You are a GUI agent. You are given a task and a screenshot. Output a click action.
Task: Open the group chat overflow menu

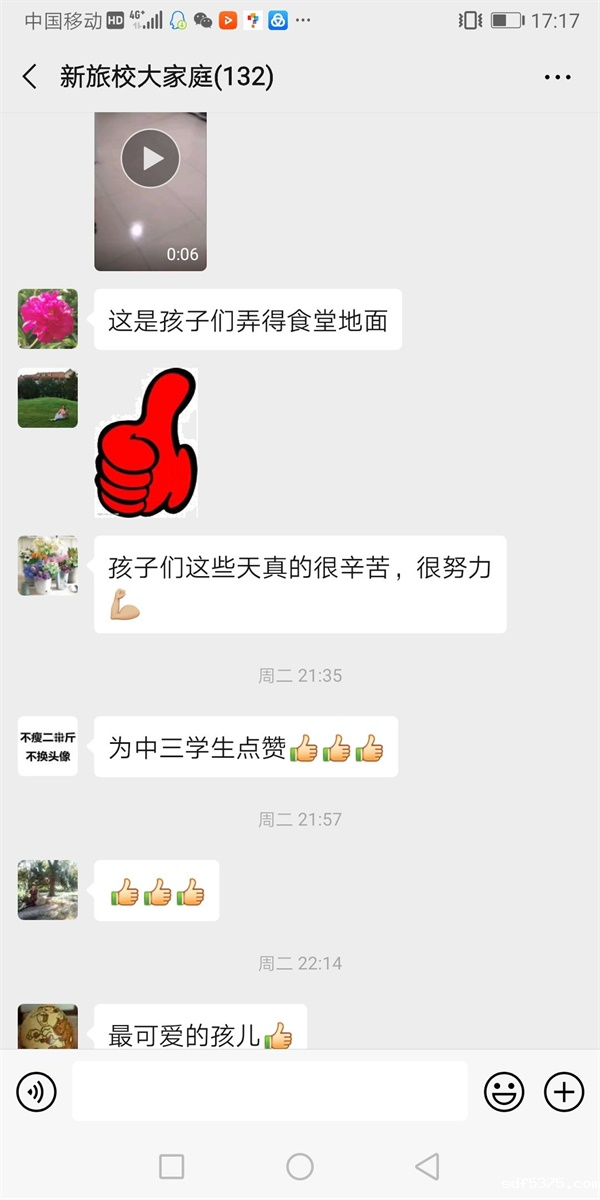557,77
